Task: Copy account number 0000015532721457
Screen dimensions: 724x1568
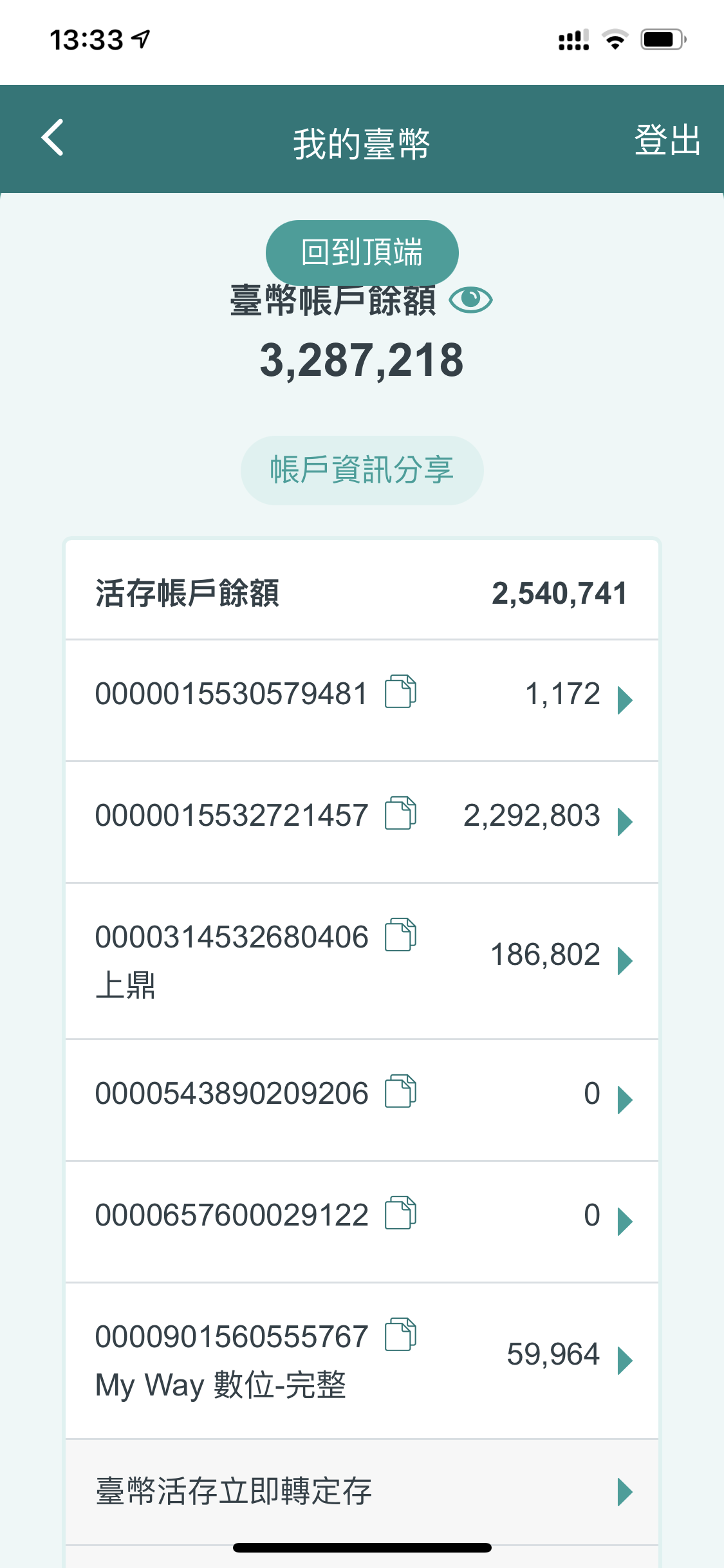Action: click(x=400, y=814)
